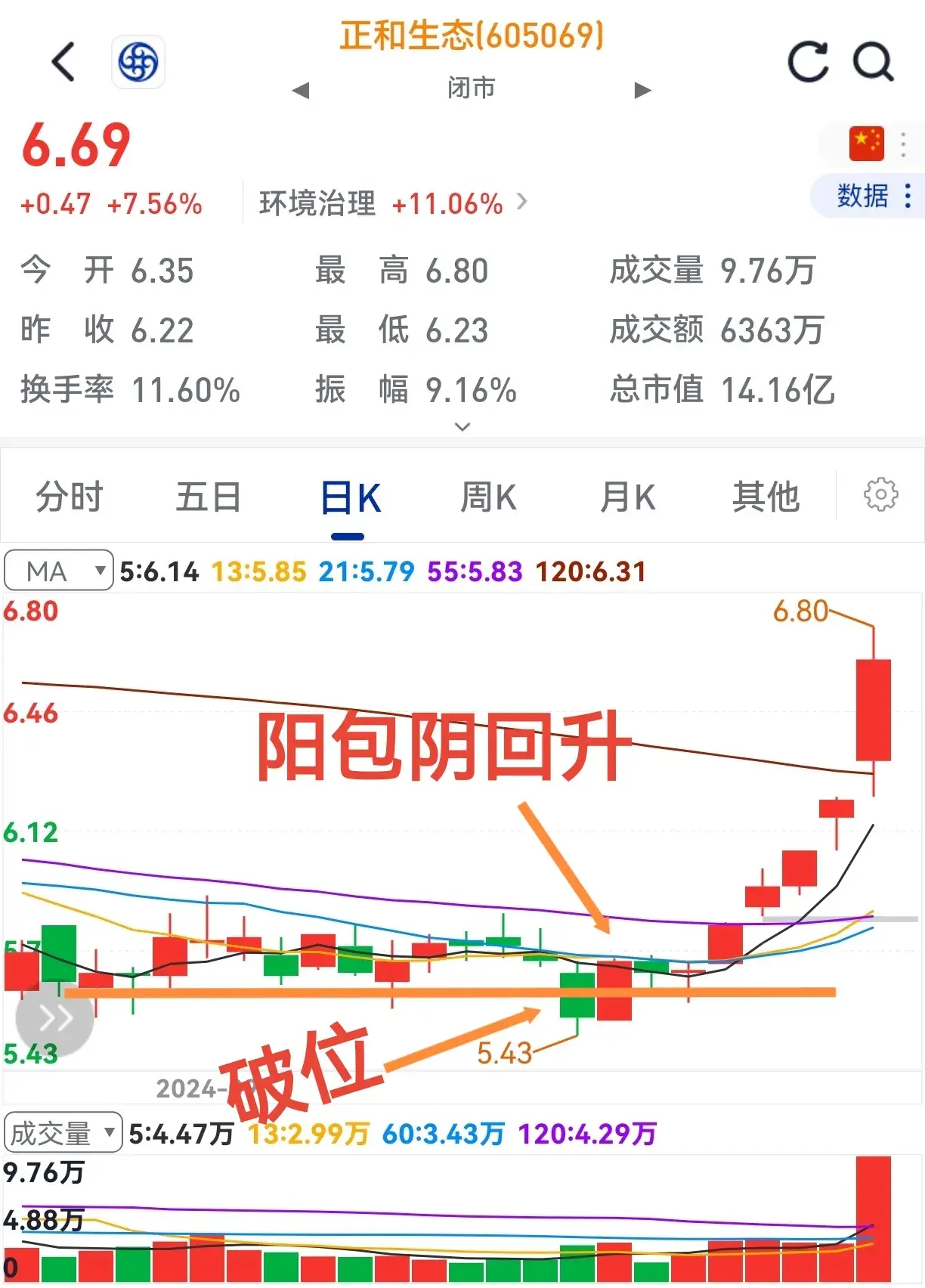Open the 成交量 indicator dropdown
This screenshot has width=925, height=1288.
point(63,1132)
